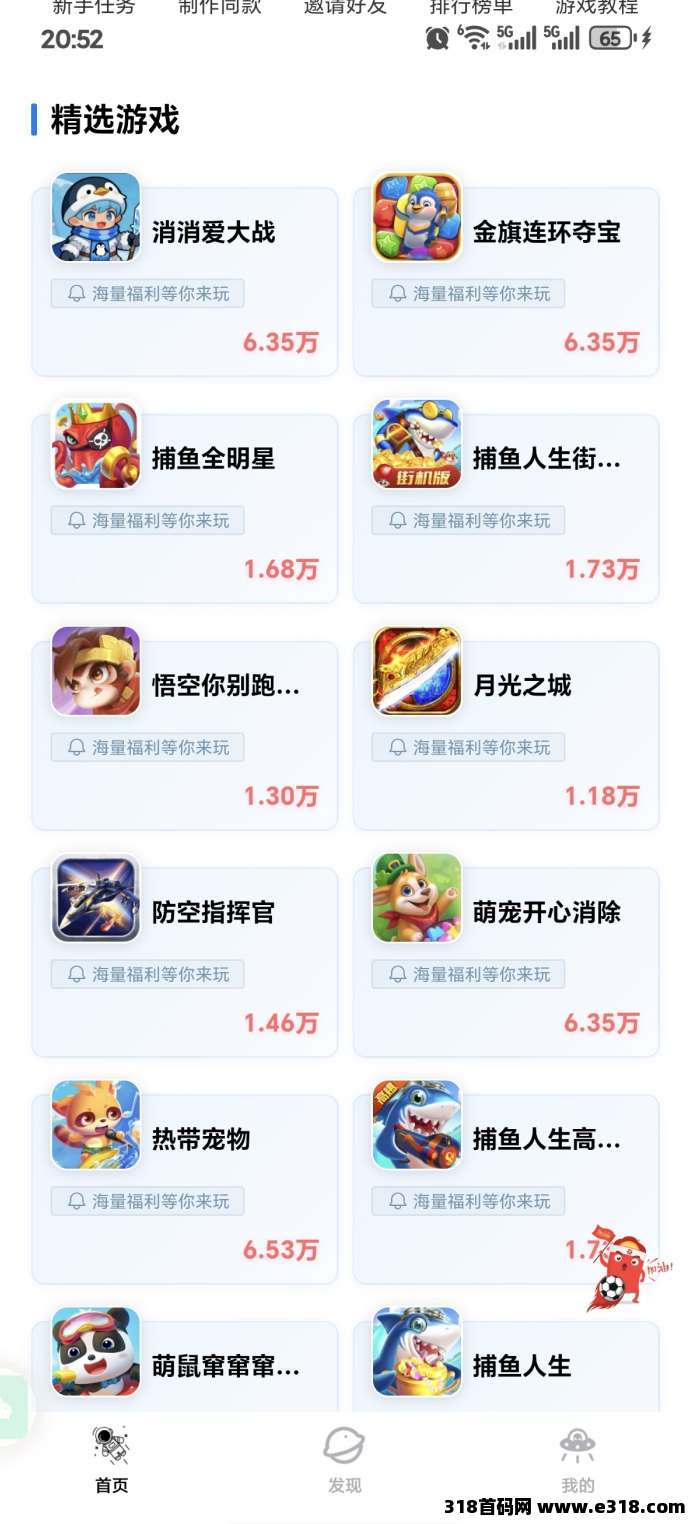Image resolution: width=690 pixels, height=1524 pixels.
Task: Open the 热带宠物 game card
Action: click(185, 1188)
